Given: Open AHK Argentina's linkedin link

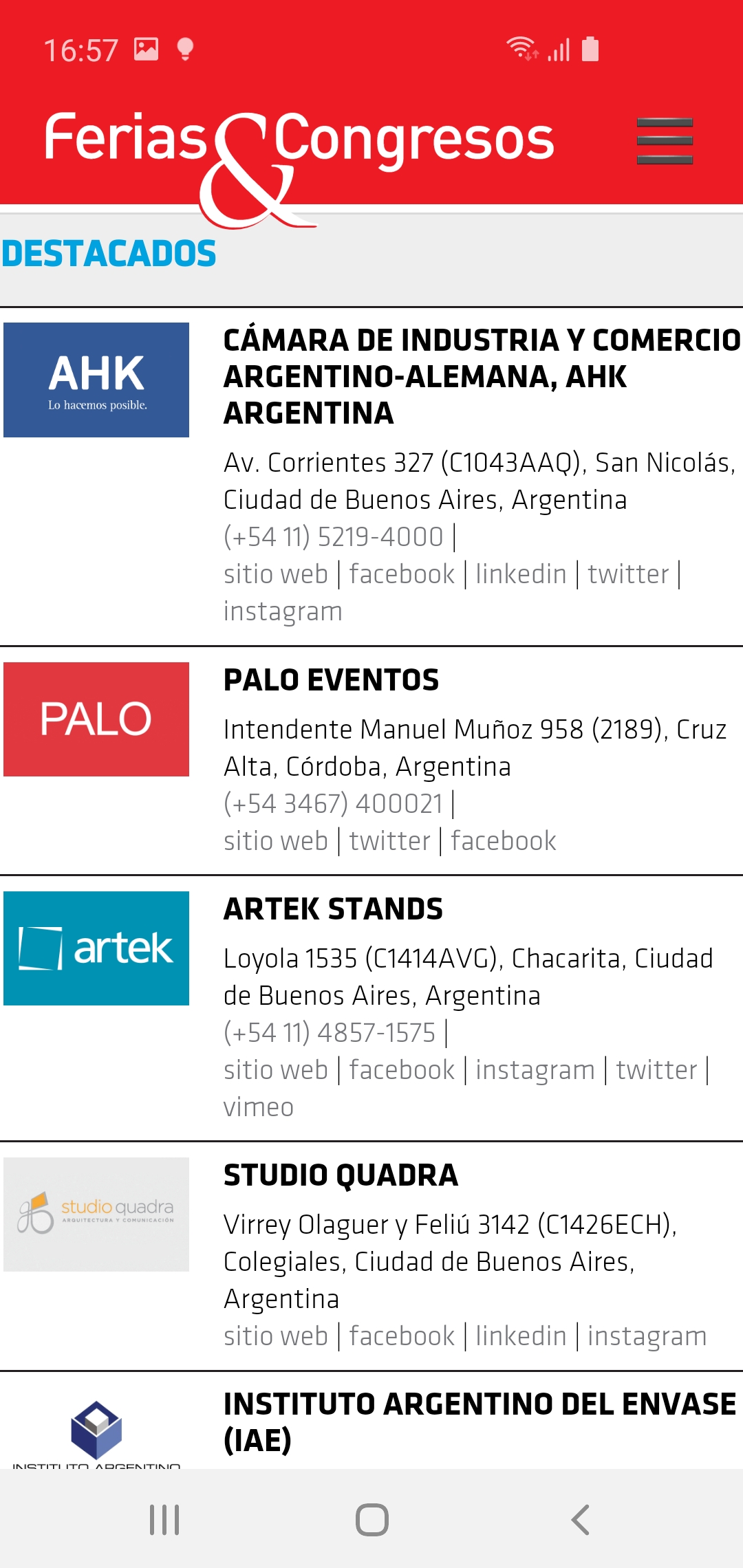Looking at the screenshot, I should [x=521, y=574].
